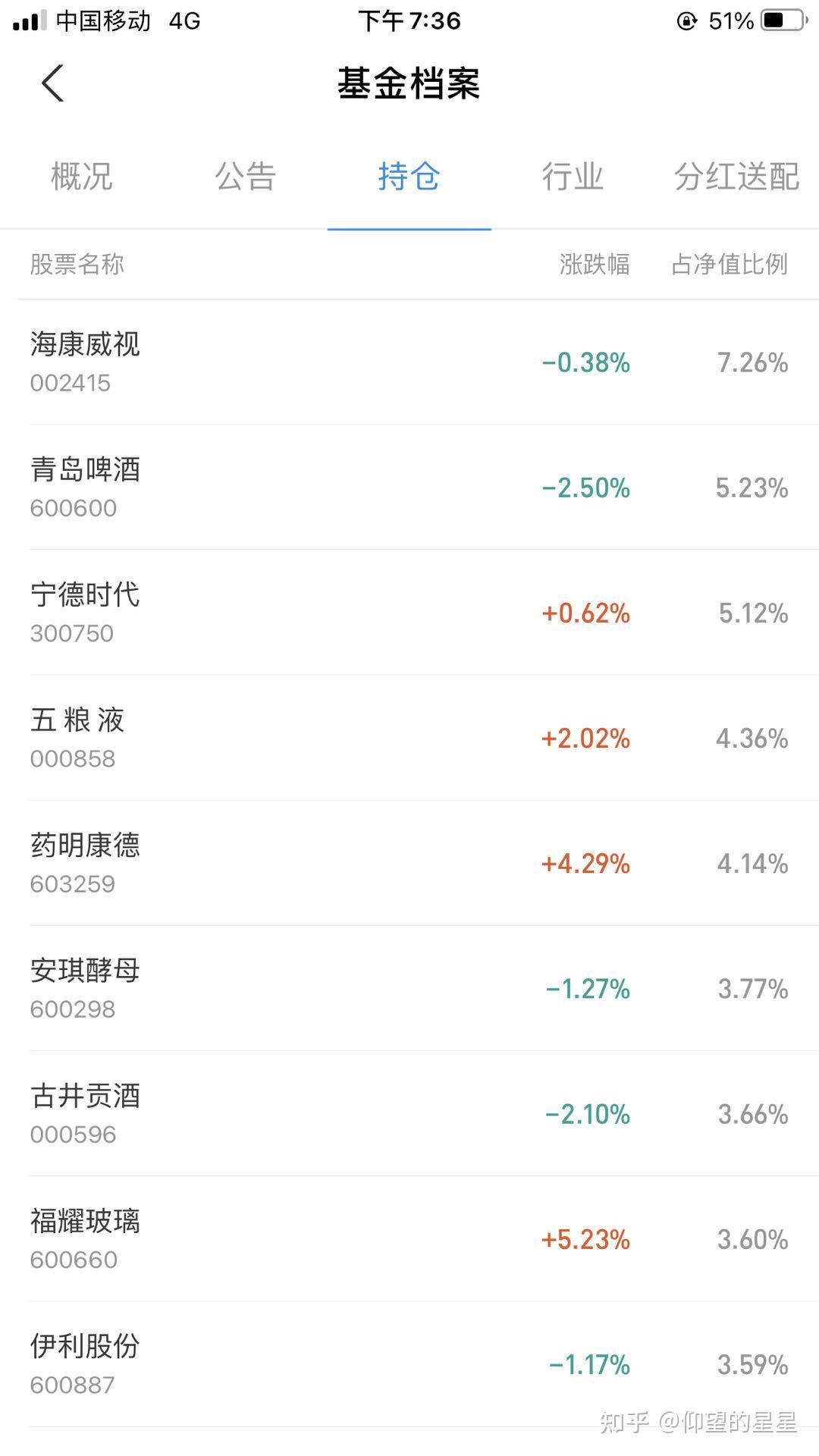This screenshot has height=1456, width=819.
Task: Open the 海康威视 stock row
Action: coord(409,362)
